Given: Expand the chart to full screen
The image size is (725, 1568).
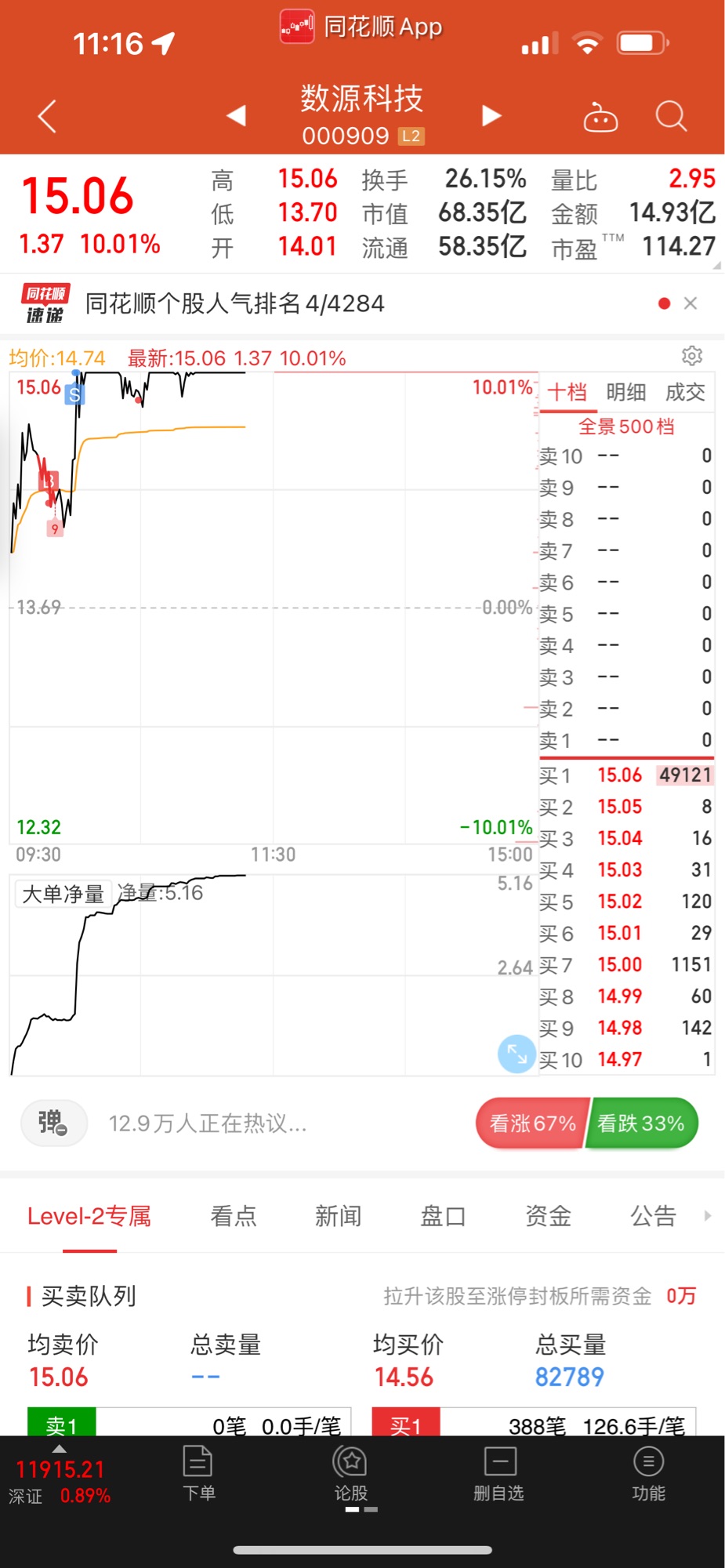Looking at the screenshot, I should 517,1054.
